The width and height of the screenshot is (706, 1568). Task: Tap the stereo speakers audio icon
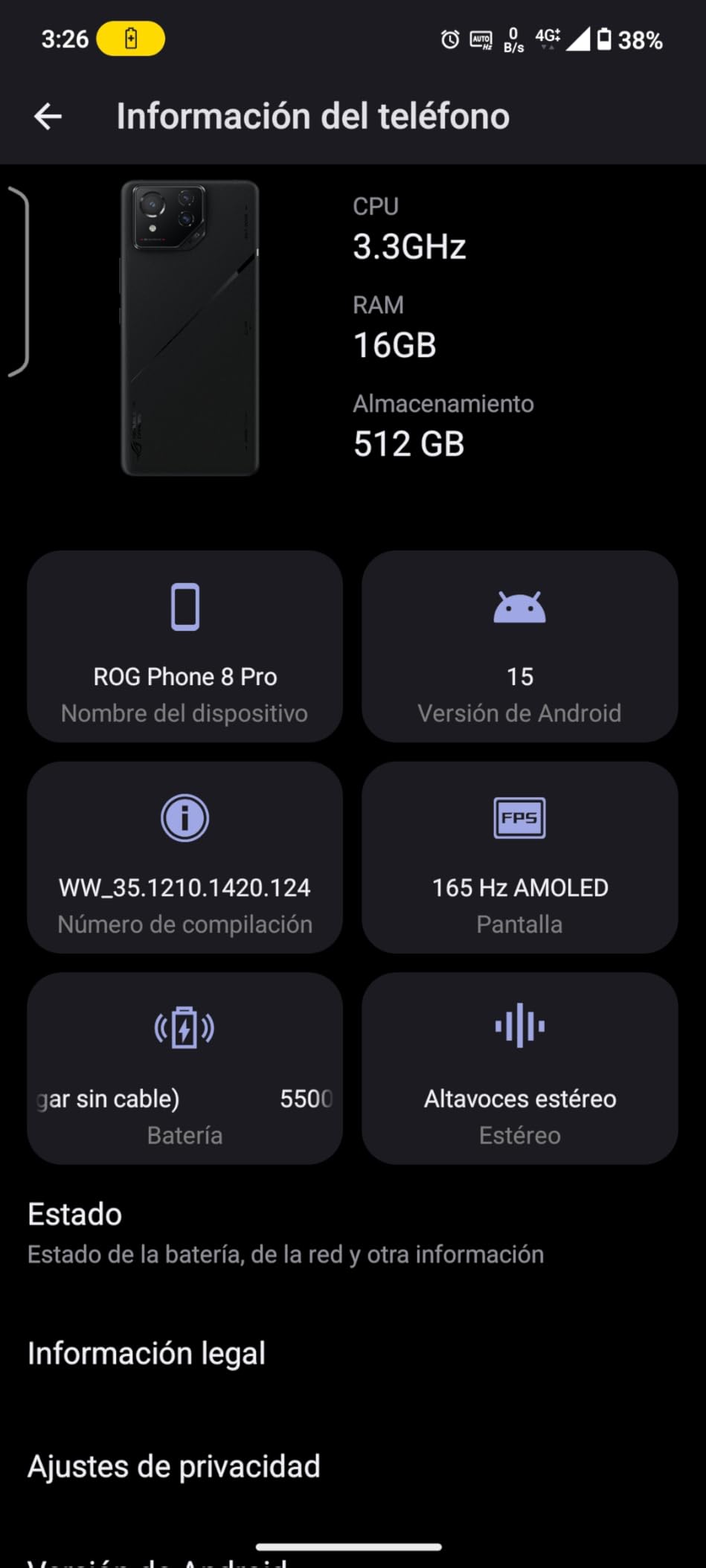519,1025
